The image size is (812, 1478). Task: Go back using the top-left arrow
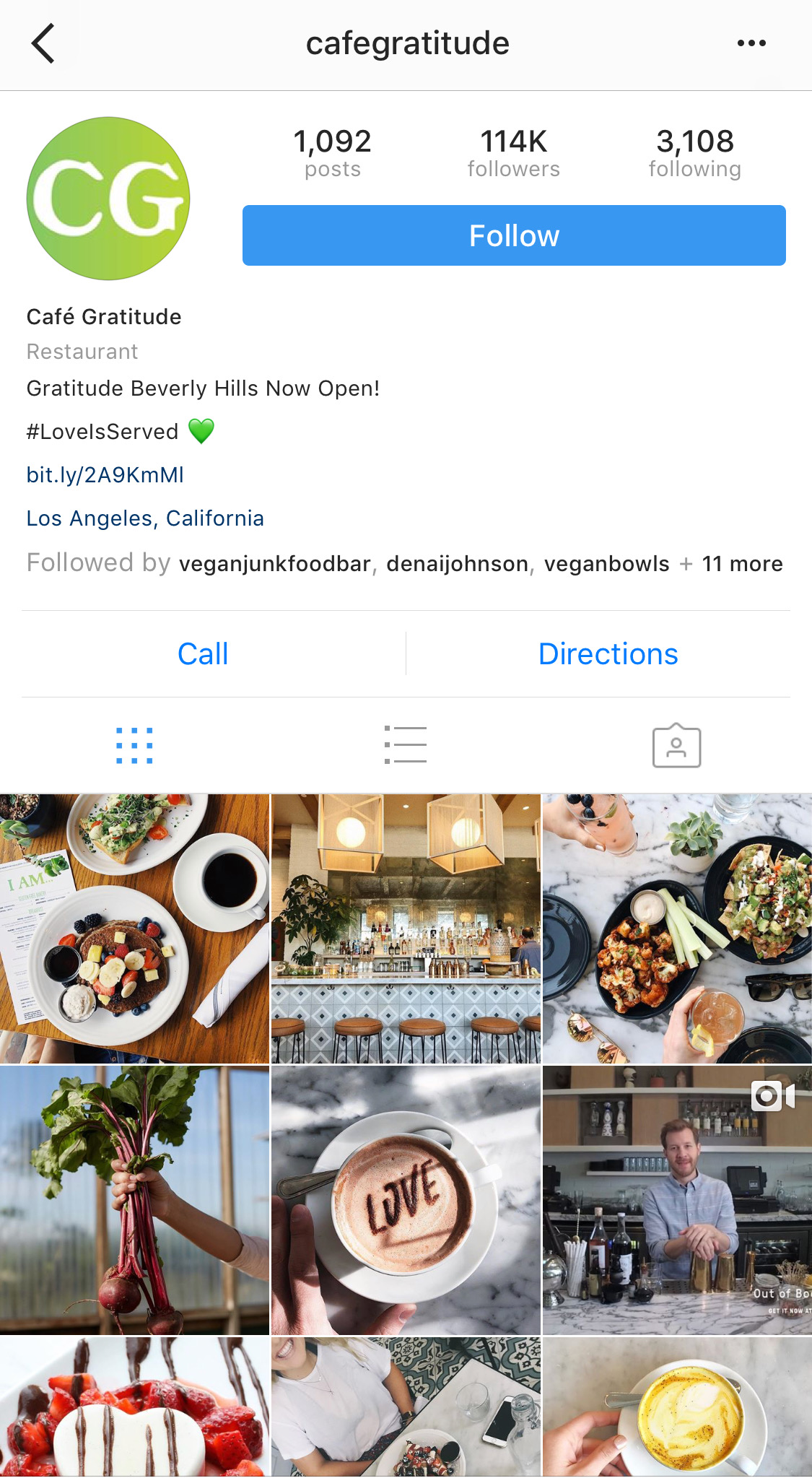43,43
